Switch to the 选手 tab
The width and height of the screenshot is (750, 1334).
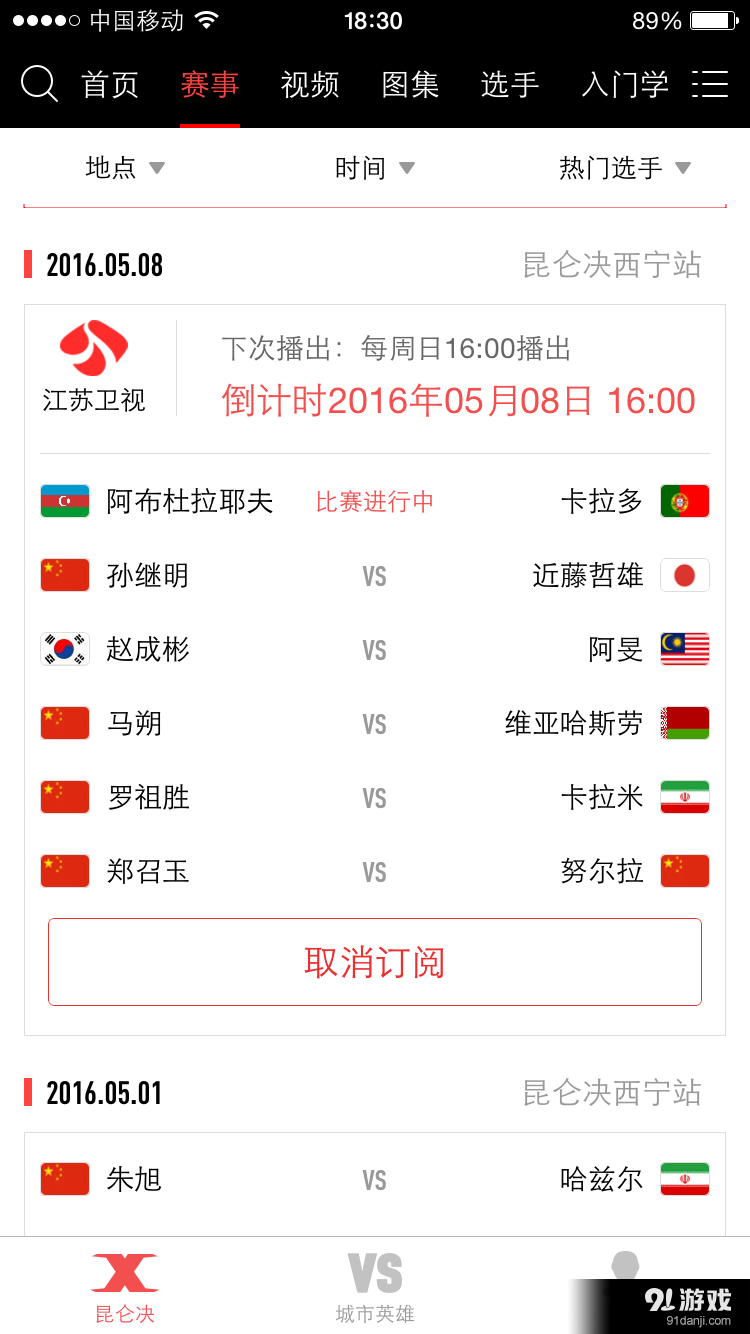(510, 85)
